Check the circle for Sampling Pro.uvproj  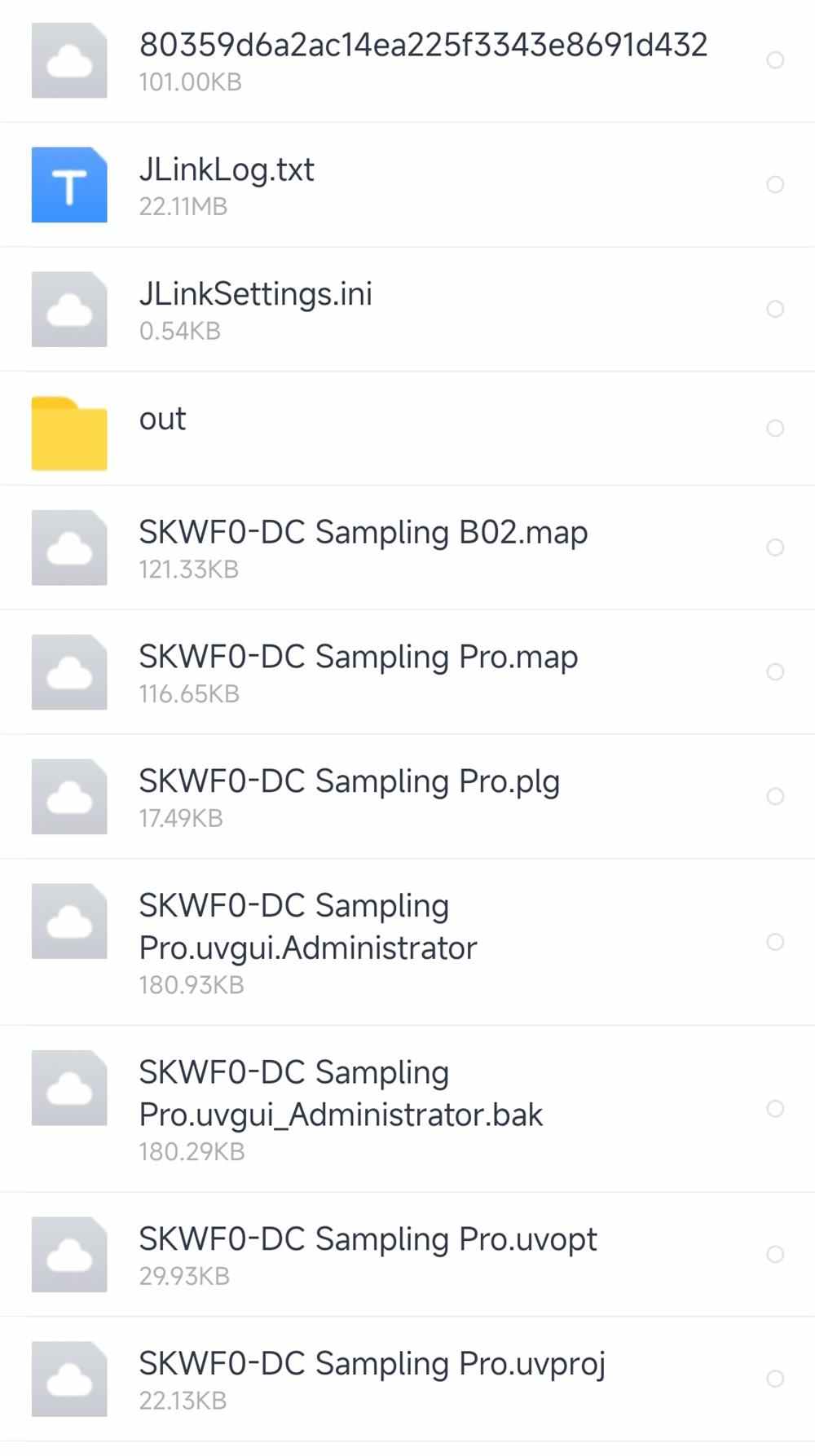(x=775, y=1379)
